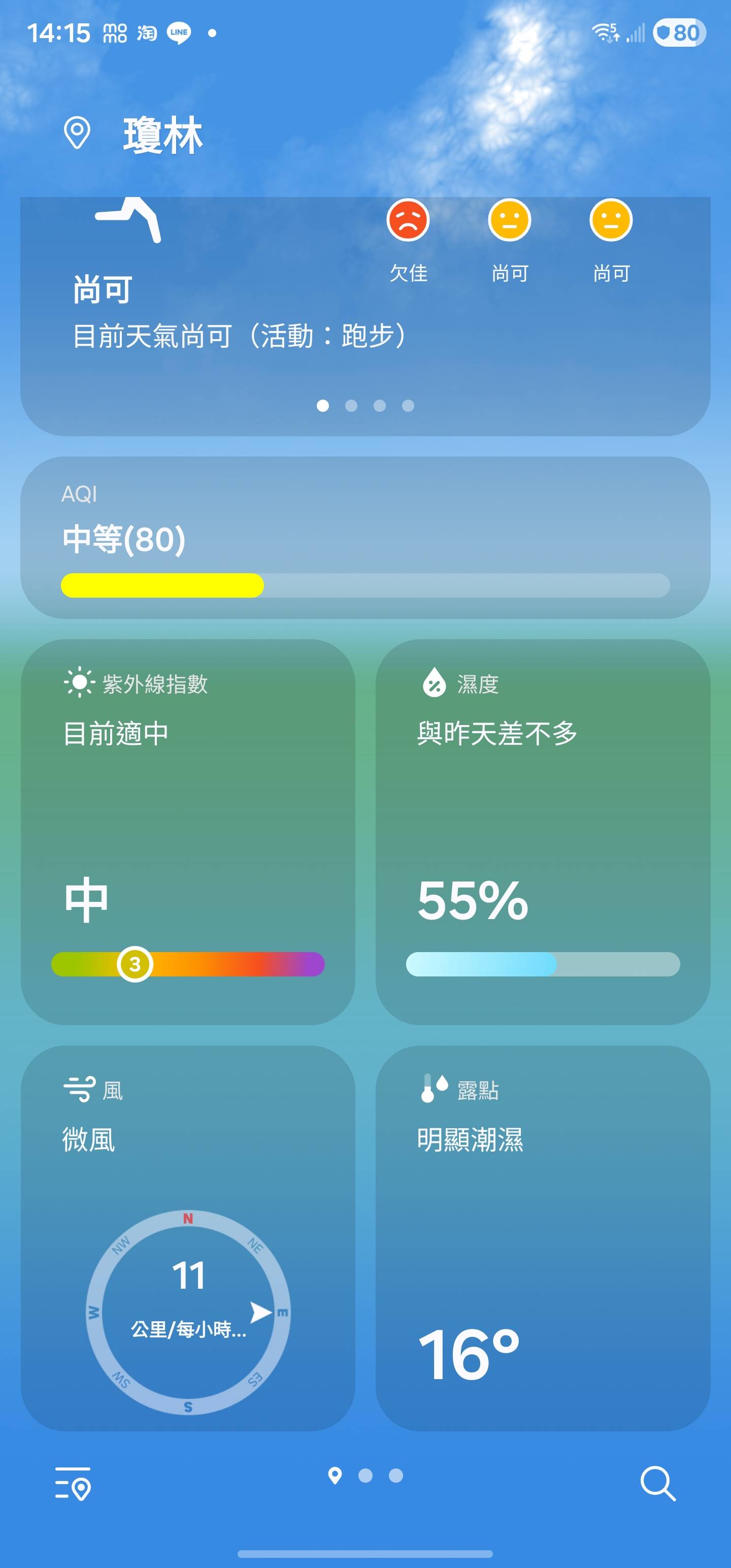731x1568 pixels.
Task: Open the 風 wind card
Action: [187, 1238]
